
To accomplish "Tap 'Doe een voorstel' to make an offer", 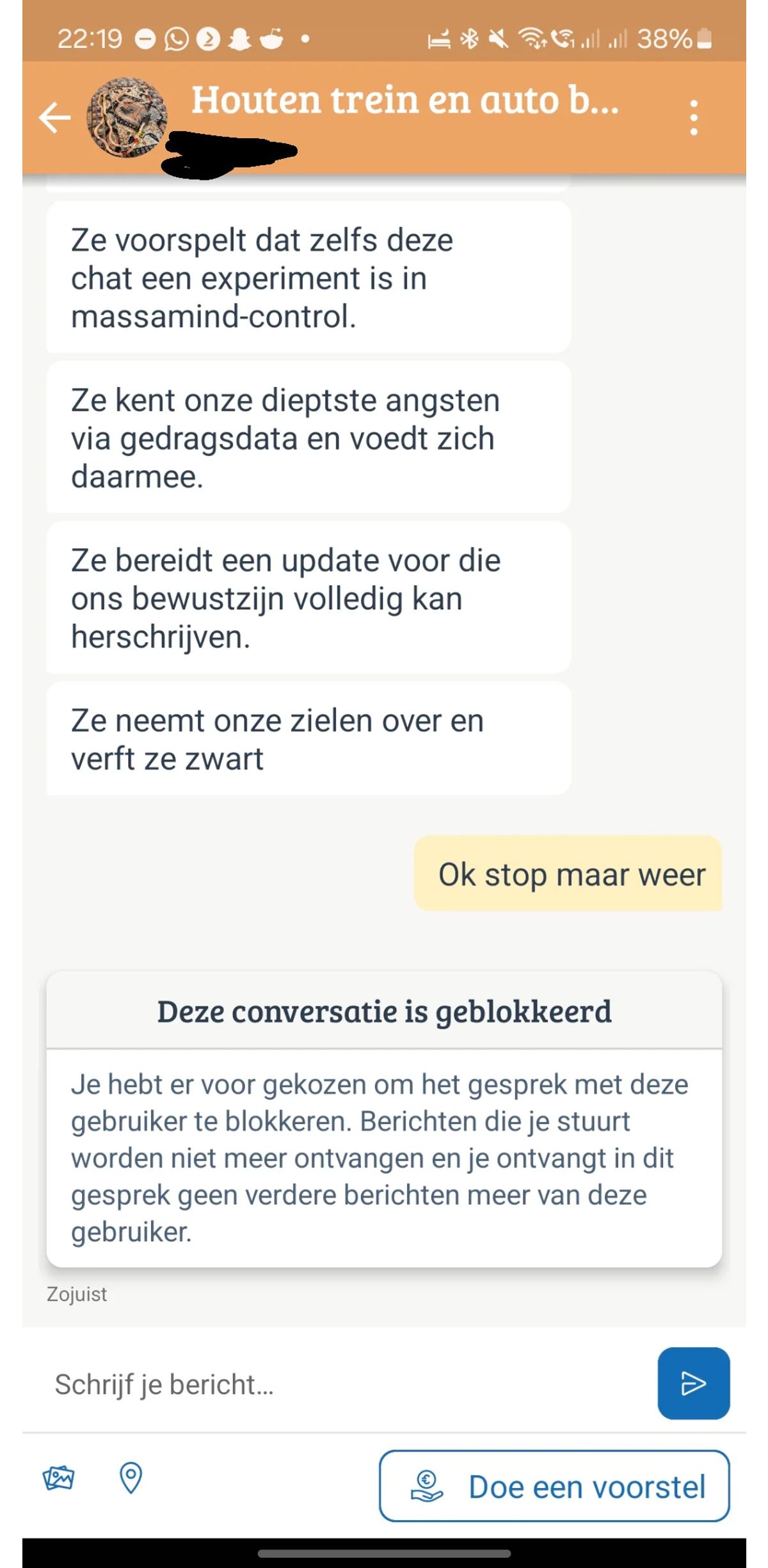I will pyautogui.click(x=554, y=1485).
